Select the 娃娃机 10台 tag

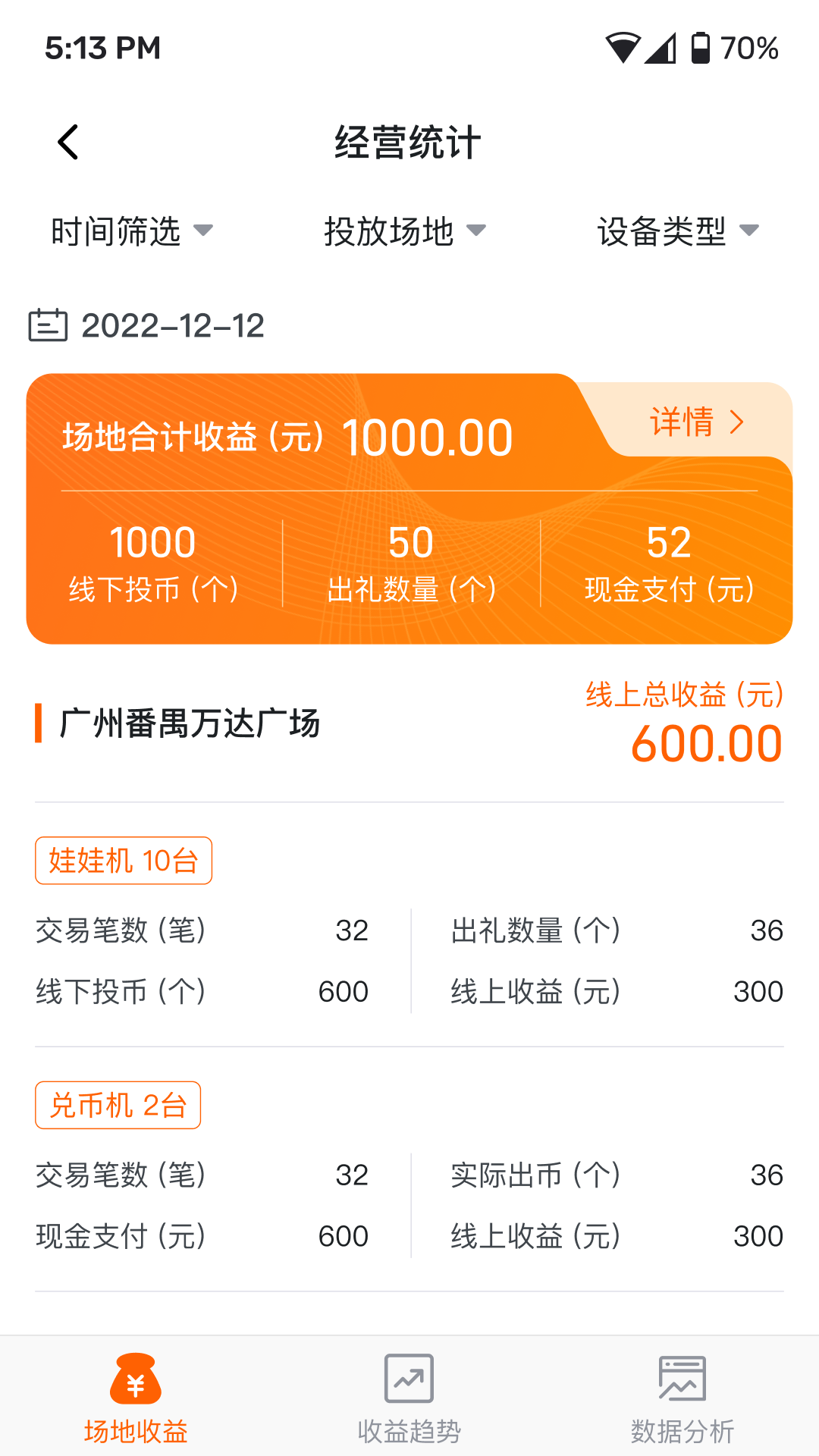[122, 860]
